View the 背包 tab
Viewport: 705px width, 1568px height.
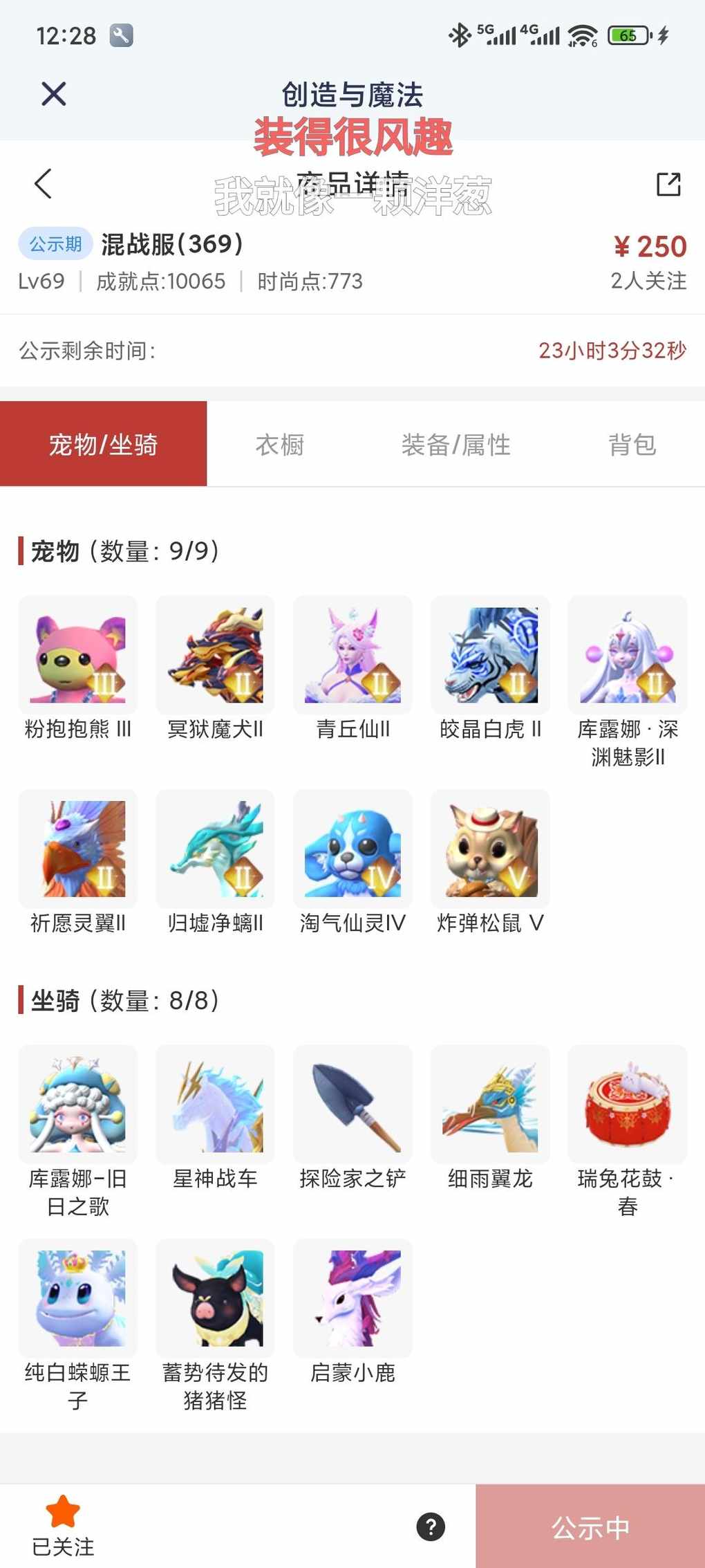coord(632,445)
